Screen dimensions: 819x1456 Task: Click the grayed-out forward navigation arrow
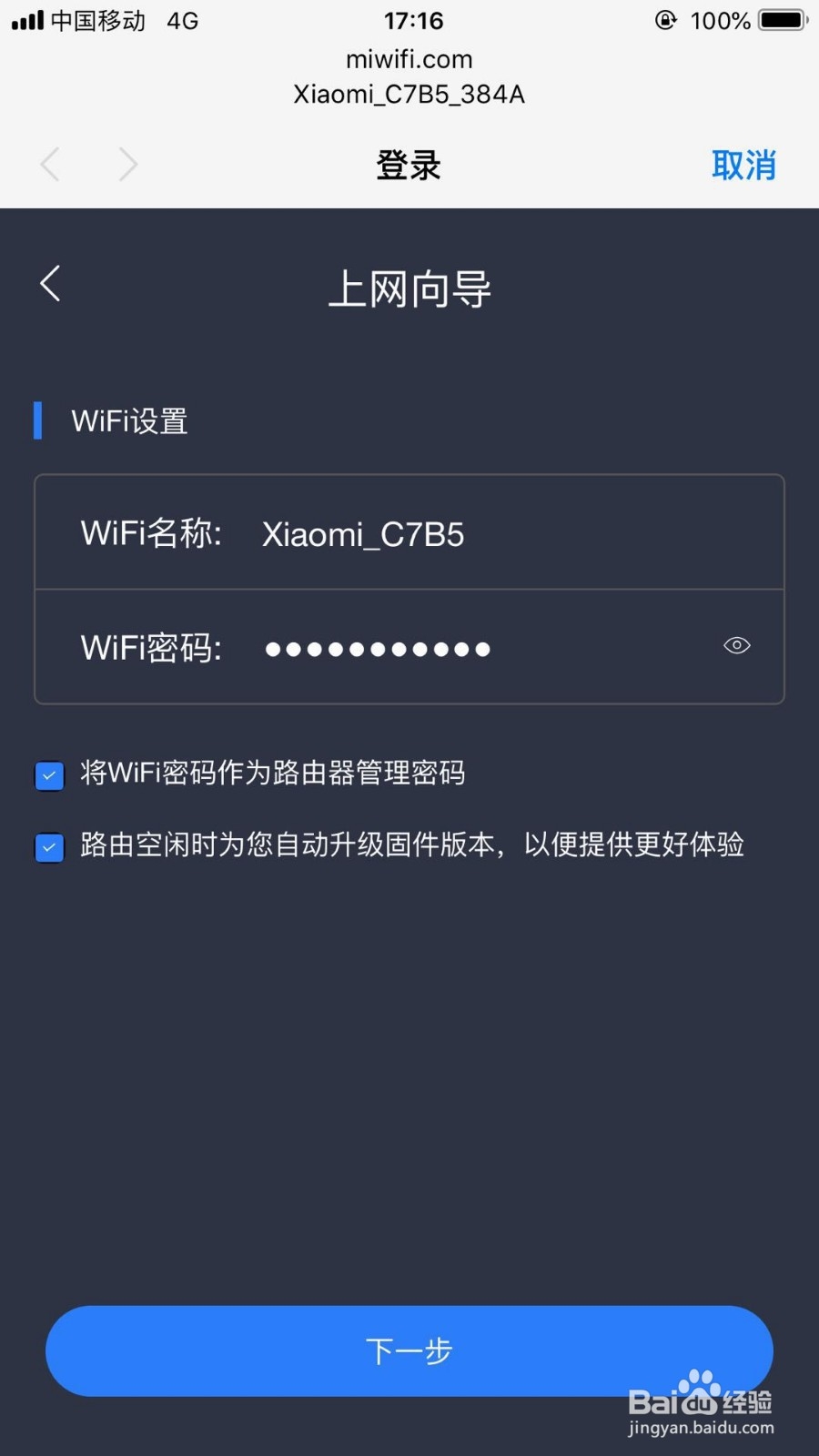127,164
